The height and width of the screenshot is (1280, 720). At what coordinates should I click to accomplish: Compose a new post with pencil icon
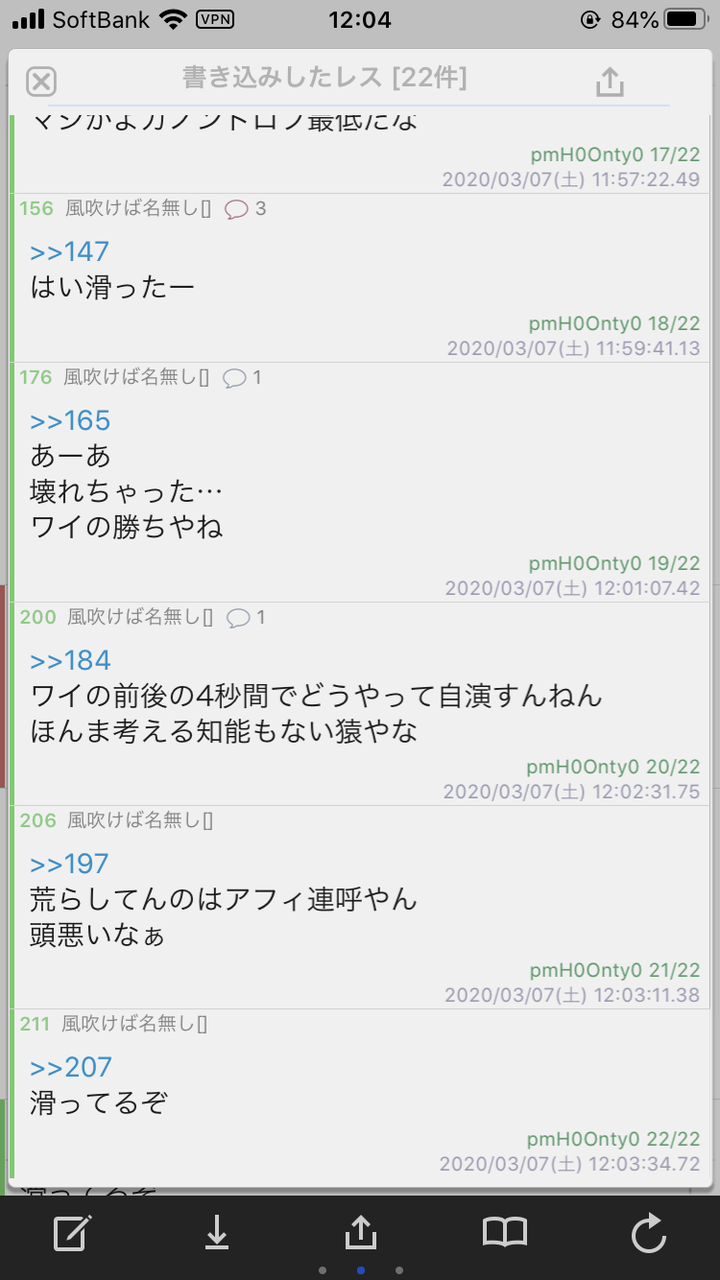point(72,1233)
